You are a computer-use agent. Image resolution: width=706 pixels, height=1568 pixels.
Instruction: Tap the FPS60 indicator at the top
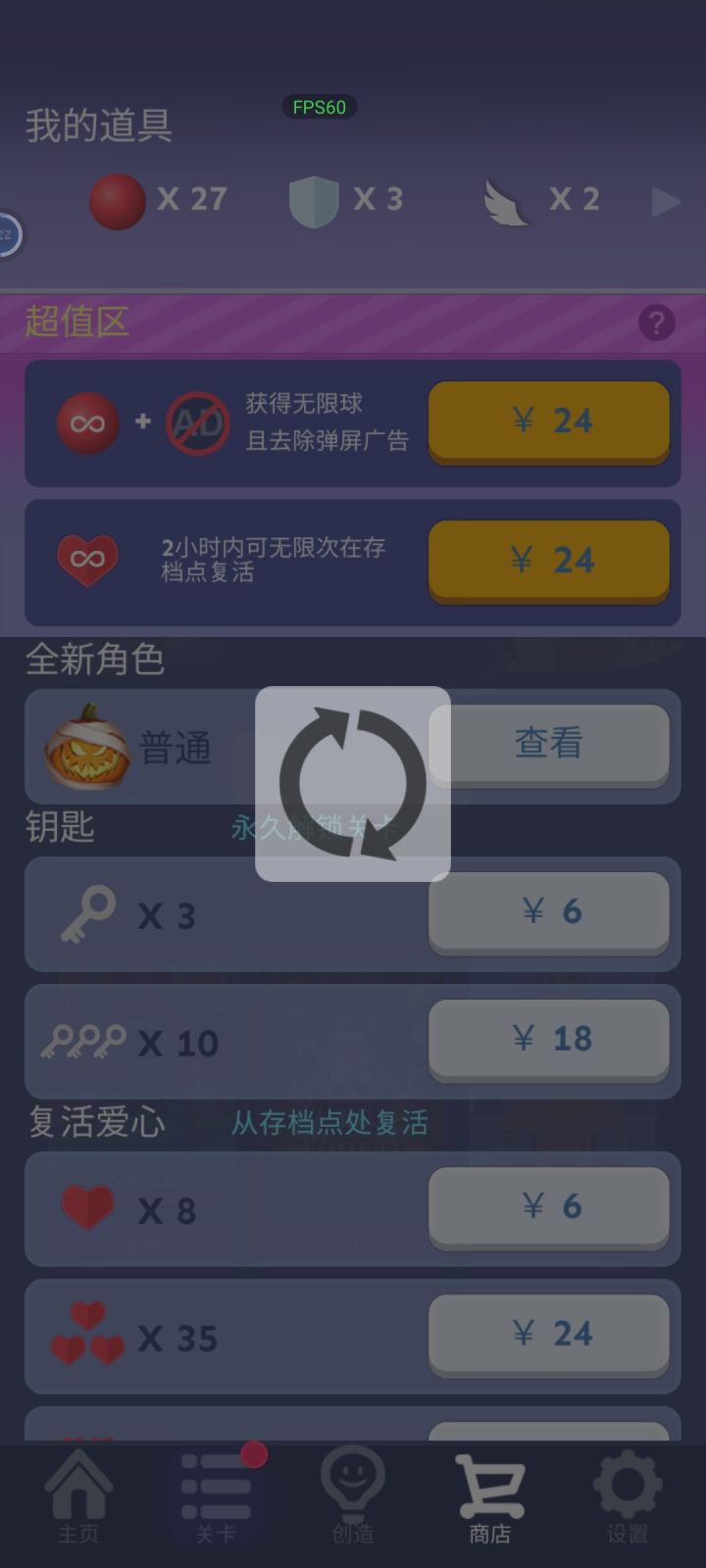point(319,107)
